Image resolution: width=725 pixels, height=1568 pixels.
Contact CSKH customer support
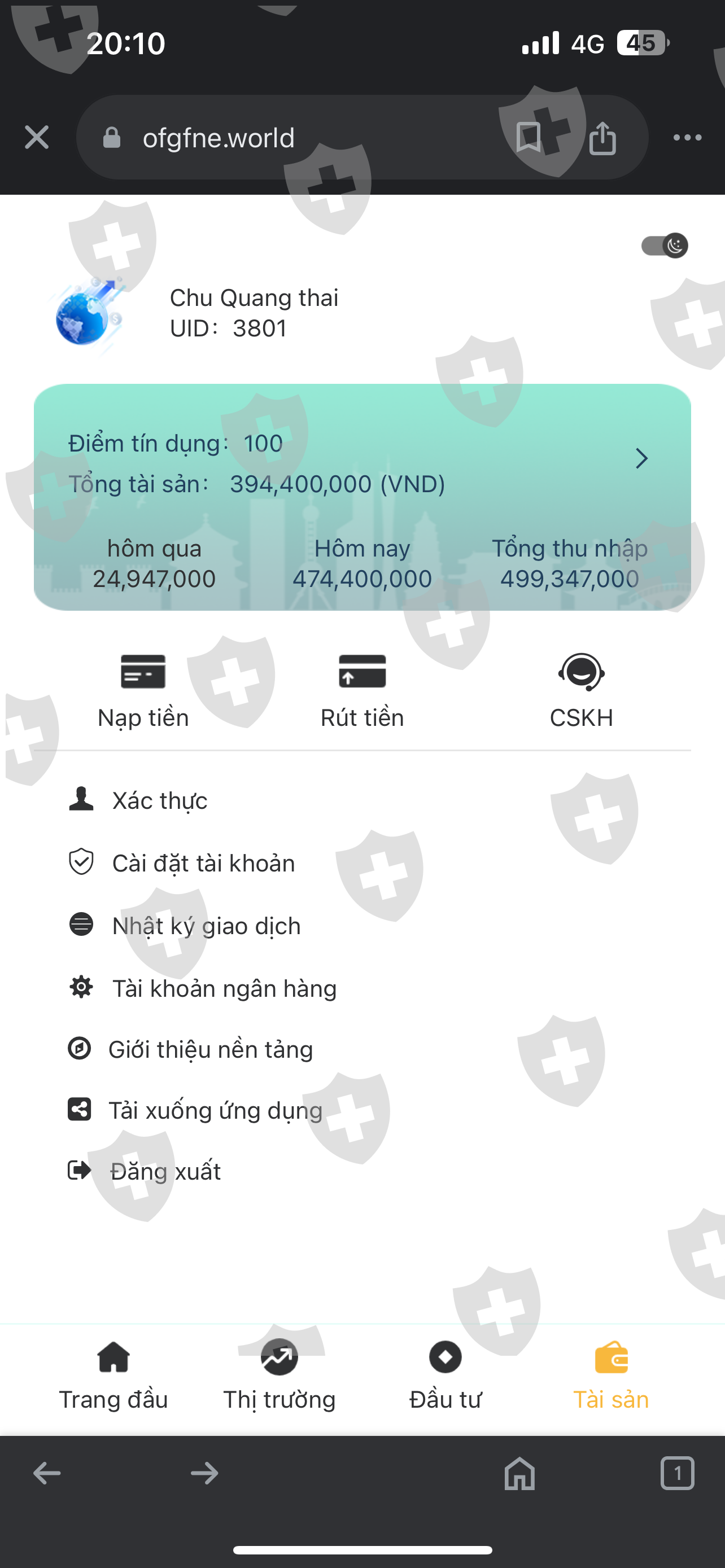(582, 691)
